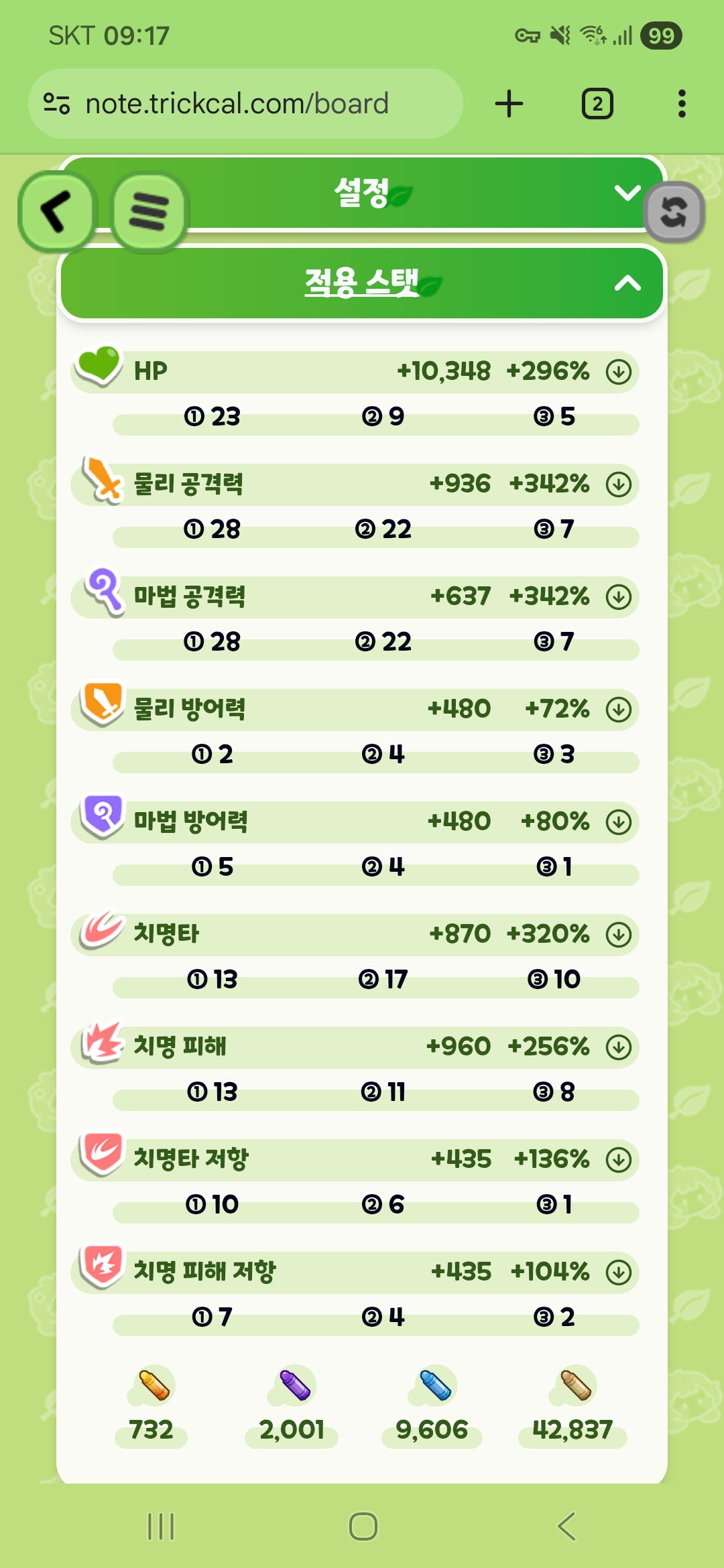Image resolution: width=724 pixels, height=1568 pixels.
Task: Collapse the 적용 스탯 section
Action: click(x=627, y=283)
